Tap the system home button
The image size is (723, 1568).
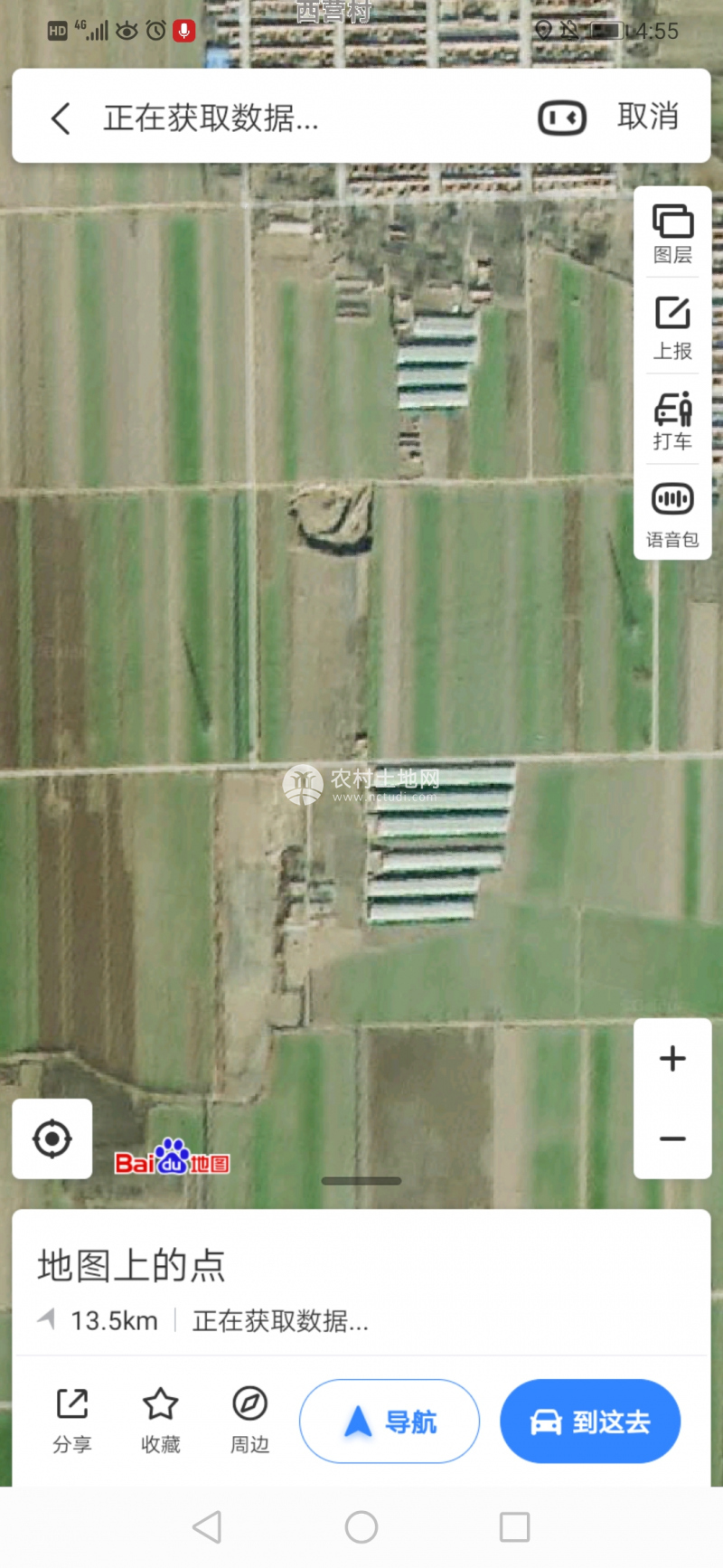point(361,1527)
